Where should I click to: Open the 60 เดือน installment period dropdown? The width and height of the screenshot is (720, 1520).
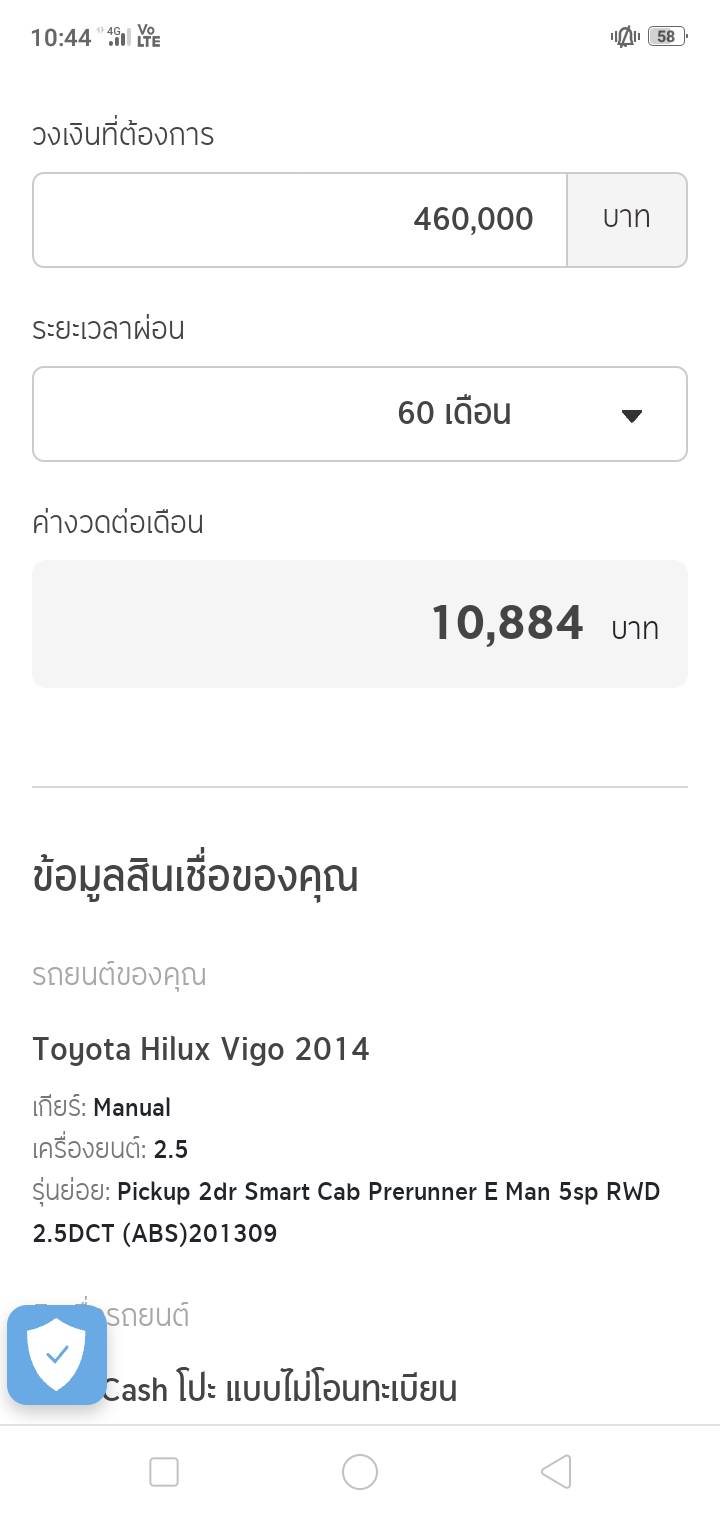(x=360, y=414)
